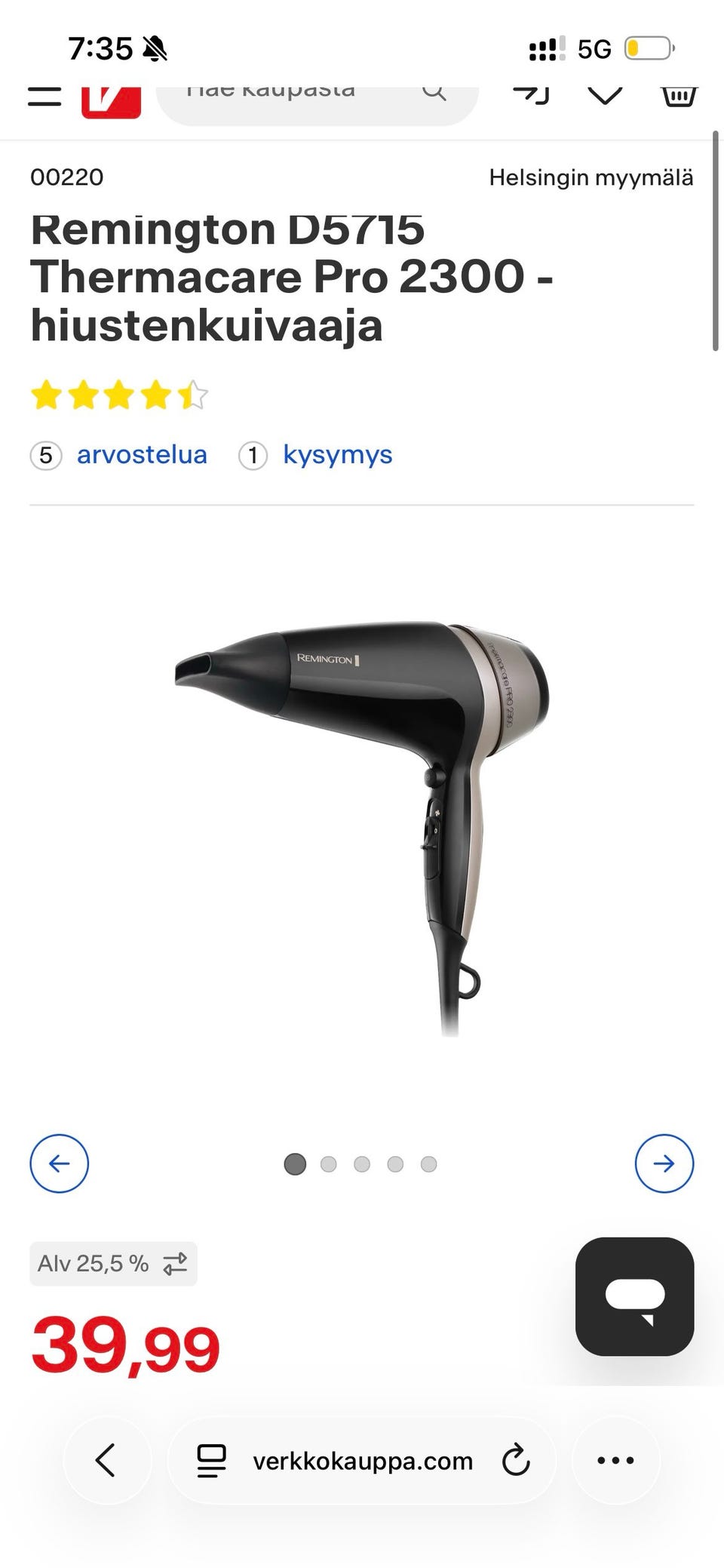Open the page tools icon in address bar
The width and height of the screenshot is (724, 1568).
click(x=211, y=1460)
